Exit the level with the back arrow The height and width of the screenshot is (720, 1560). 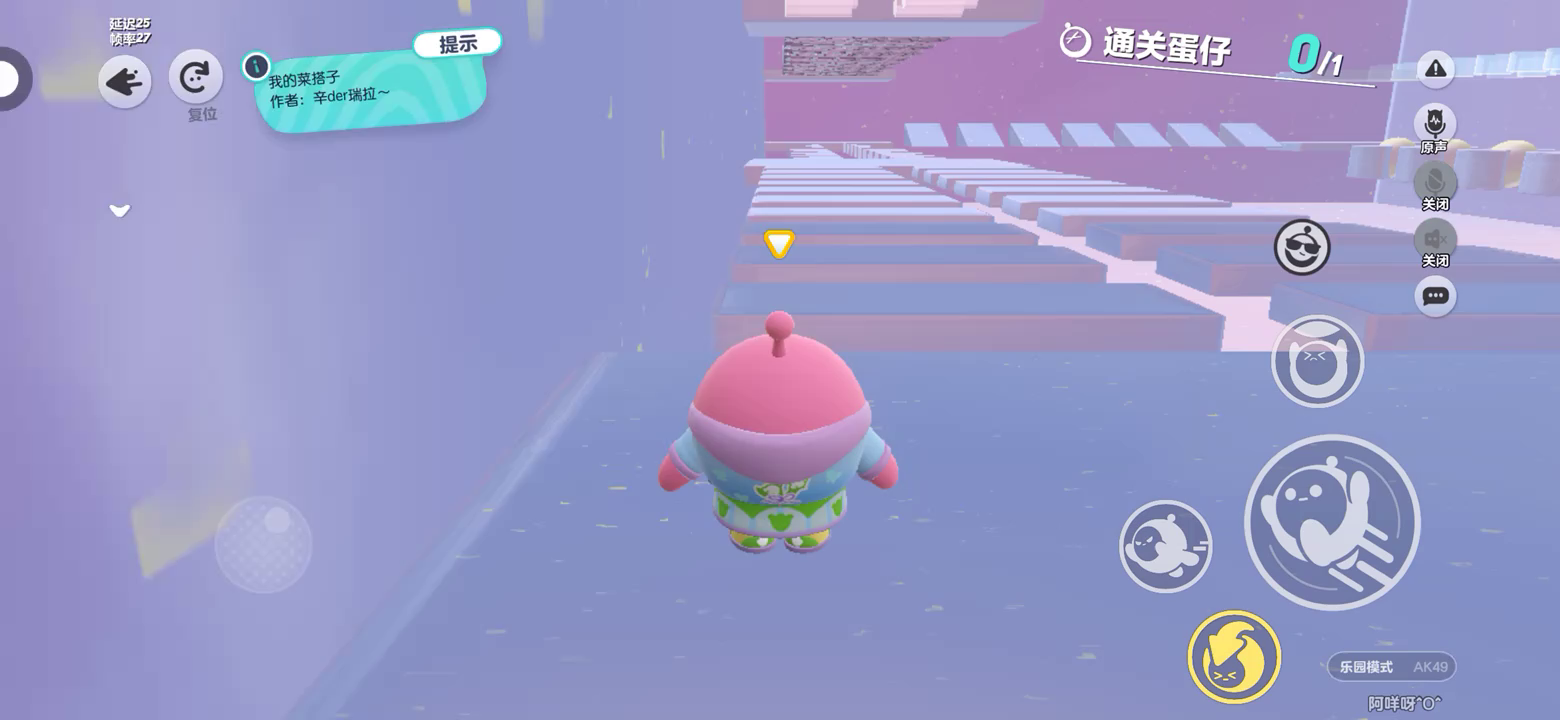(125, 82)
